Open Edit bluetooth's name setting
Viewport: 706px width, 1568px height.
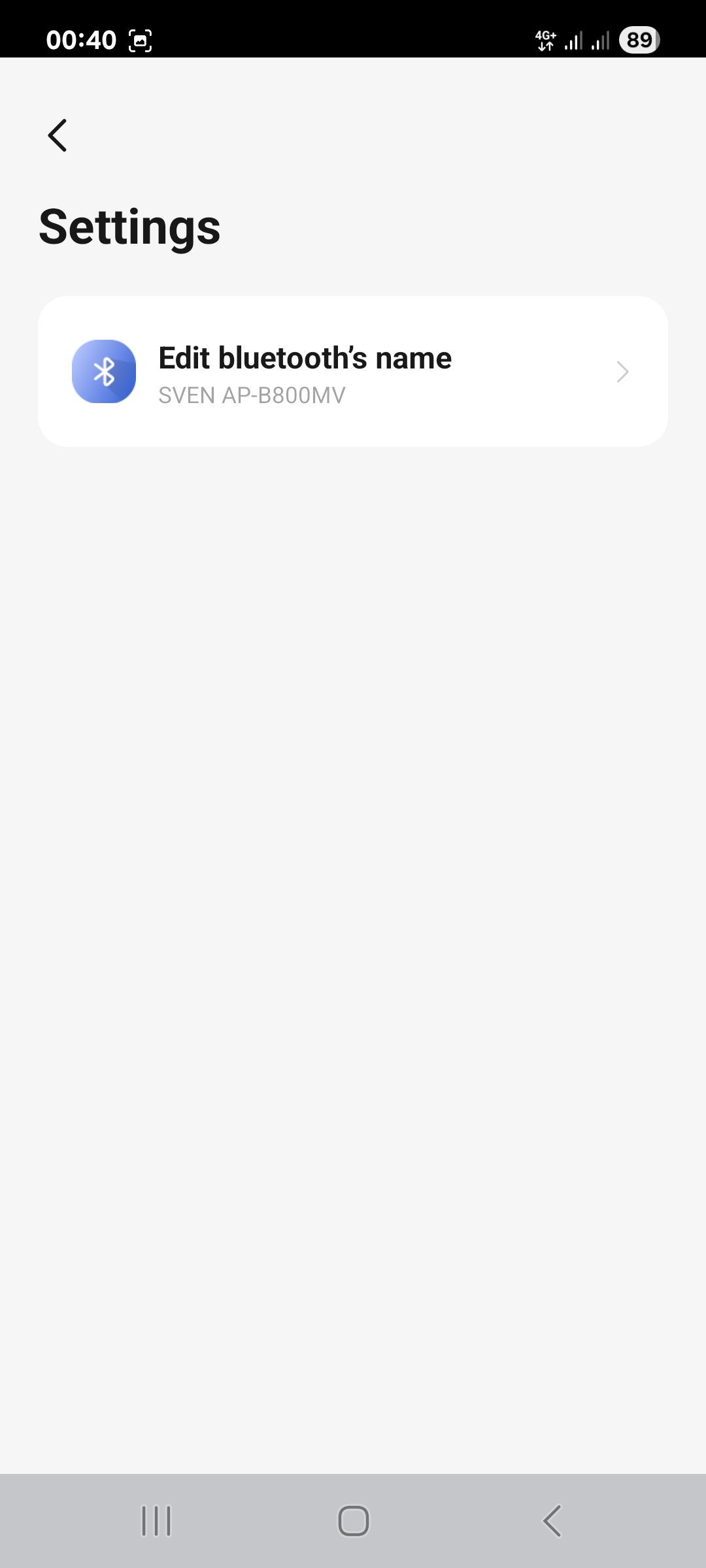pos(353,372)
